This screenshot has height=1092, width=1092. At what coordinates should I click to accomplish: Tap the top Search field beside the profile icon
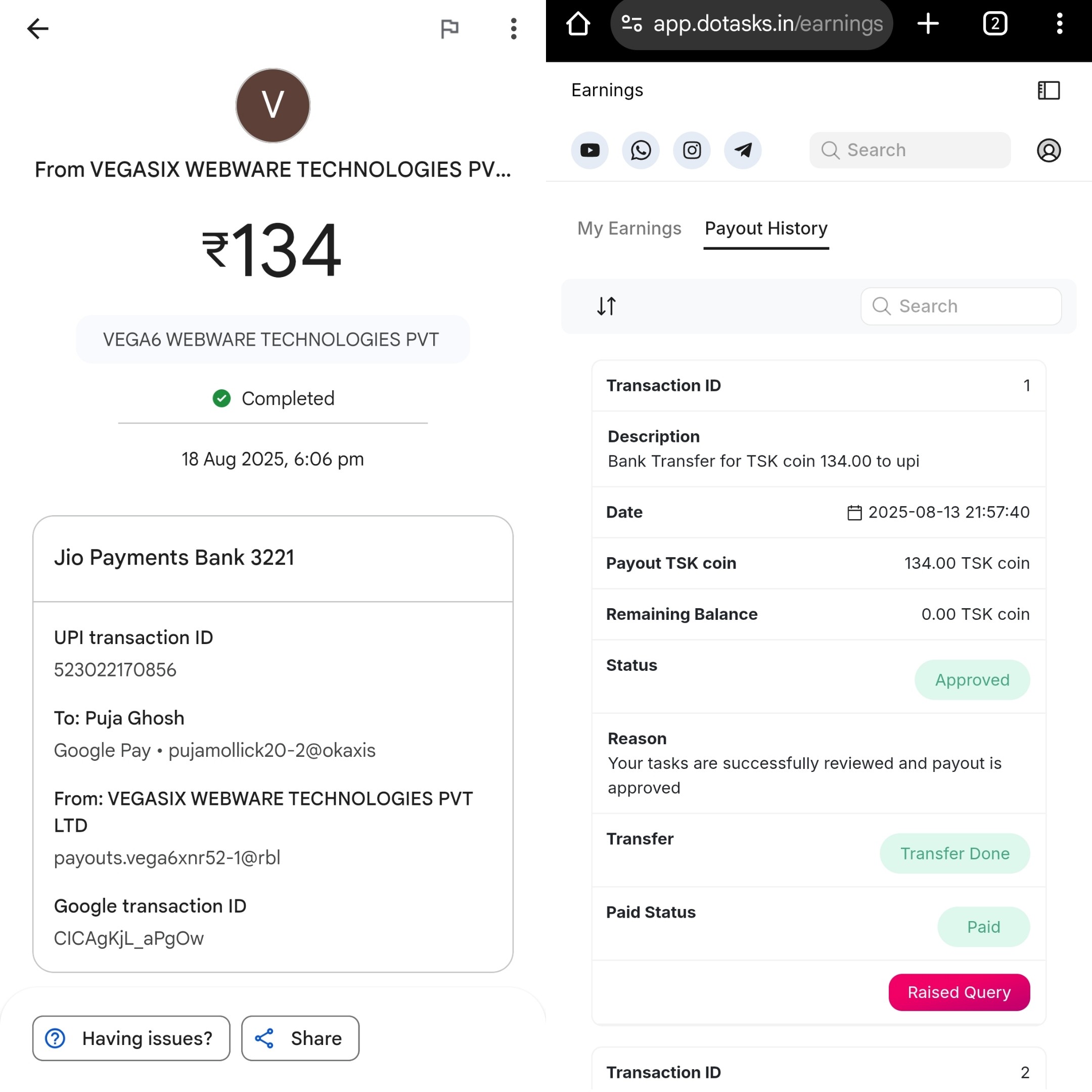coord(910,150)
